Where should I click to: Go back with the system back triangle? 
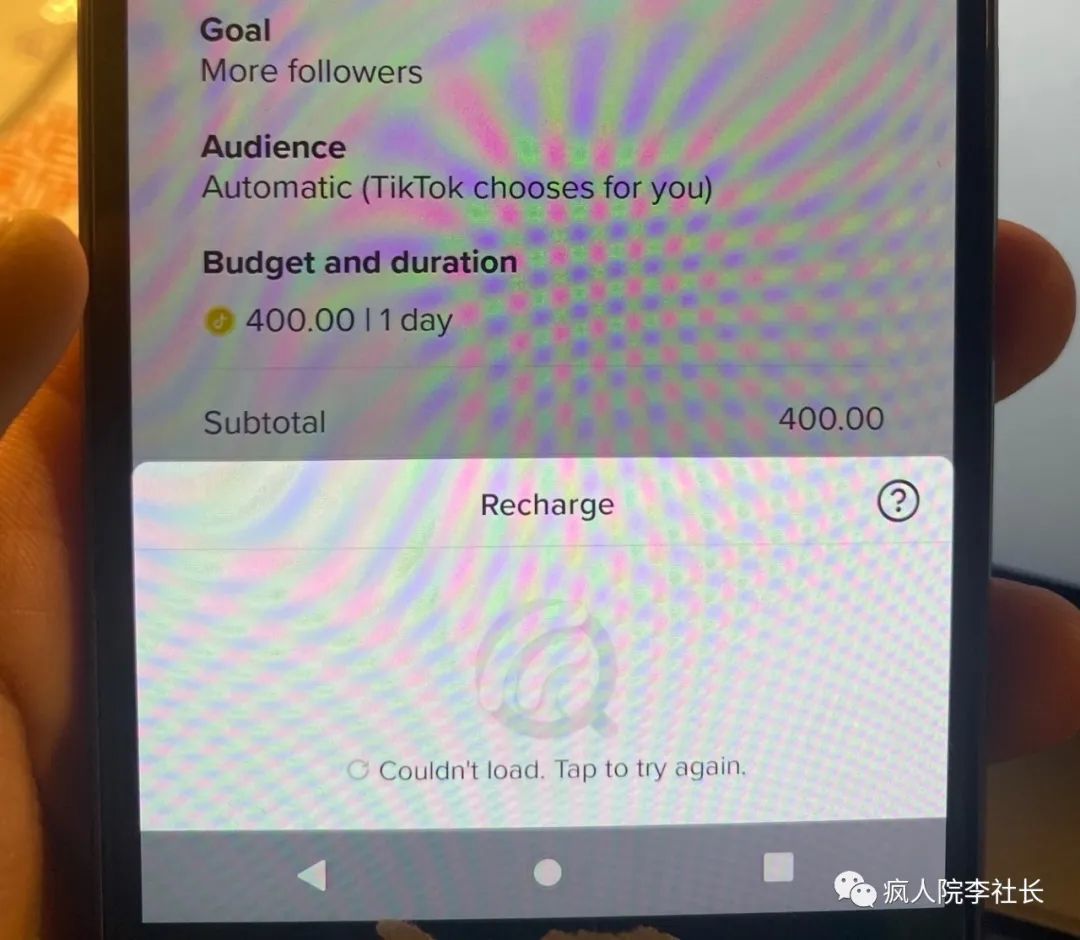pyautogui.click(x=313, y=875)
